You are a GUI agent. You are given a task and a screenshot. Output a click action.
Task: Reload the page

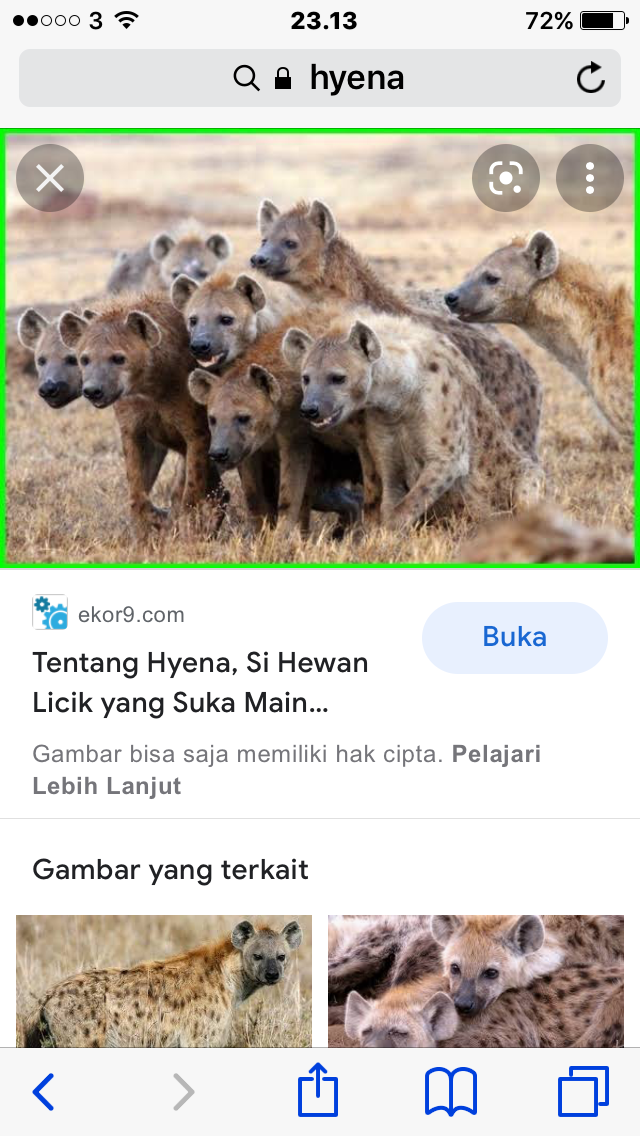click(591, 78)
